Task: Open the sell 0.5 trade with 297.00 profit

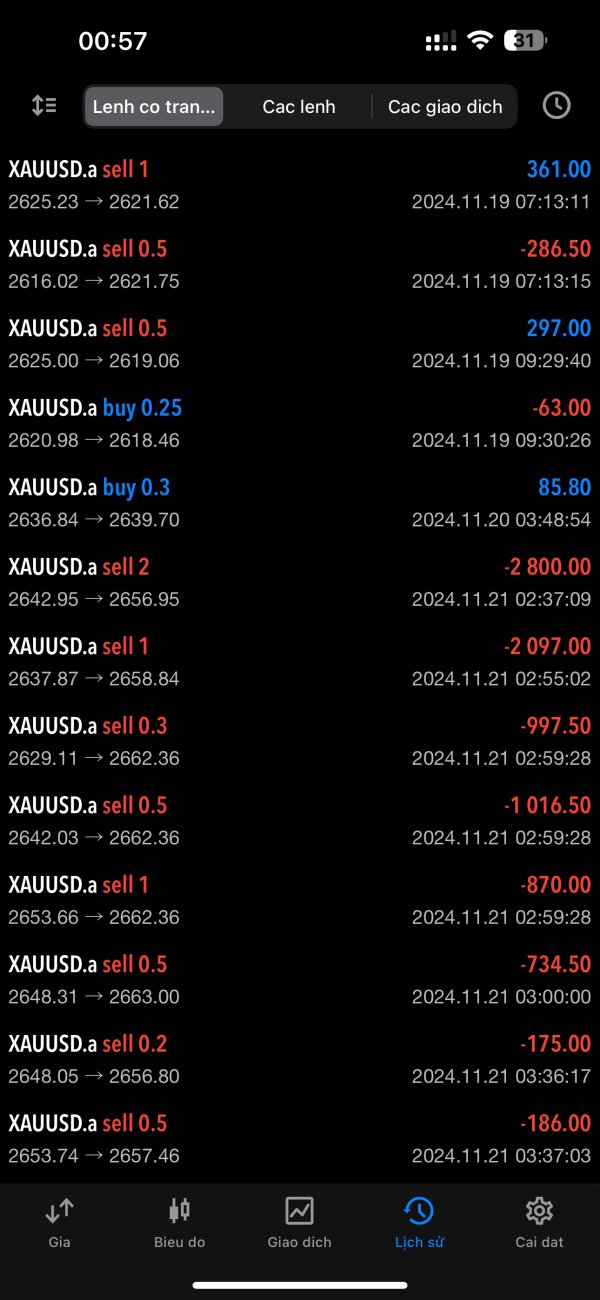Action: pos(300,344)
